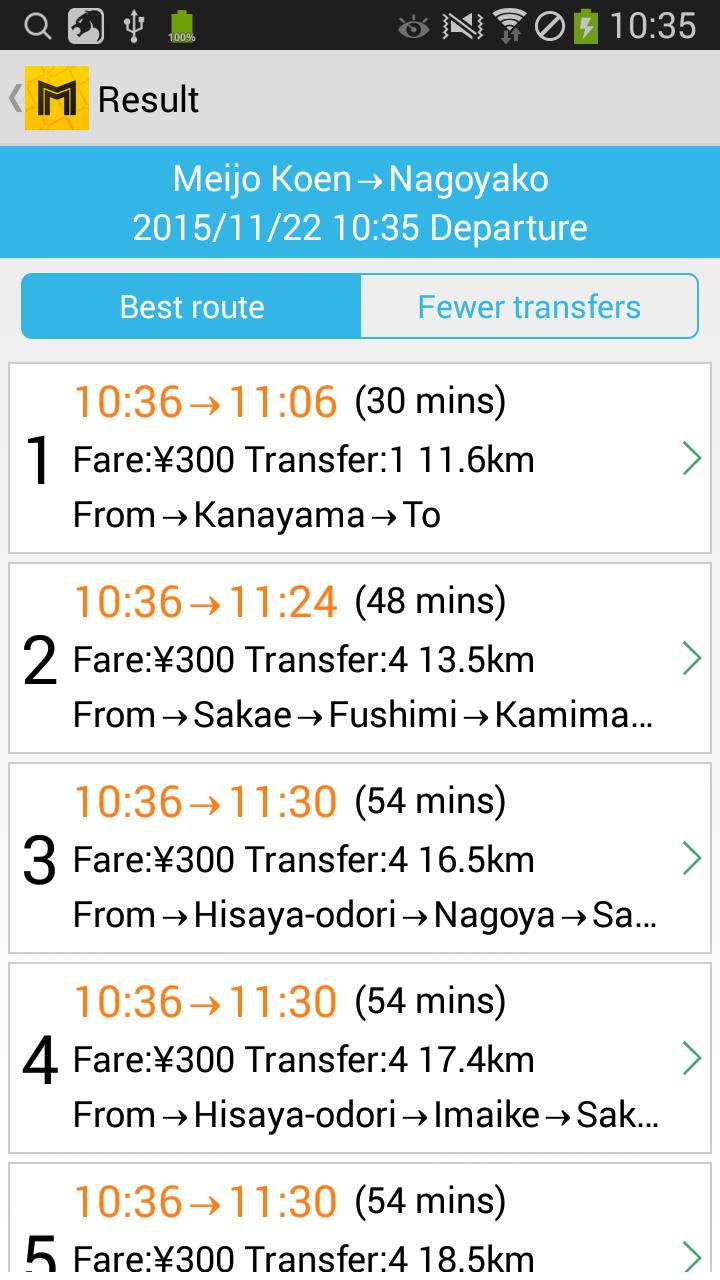View route 4 via Hisaya-odori and Imaike
This screenshot has width=720, height=1280.
(x=360, y=1058)
